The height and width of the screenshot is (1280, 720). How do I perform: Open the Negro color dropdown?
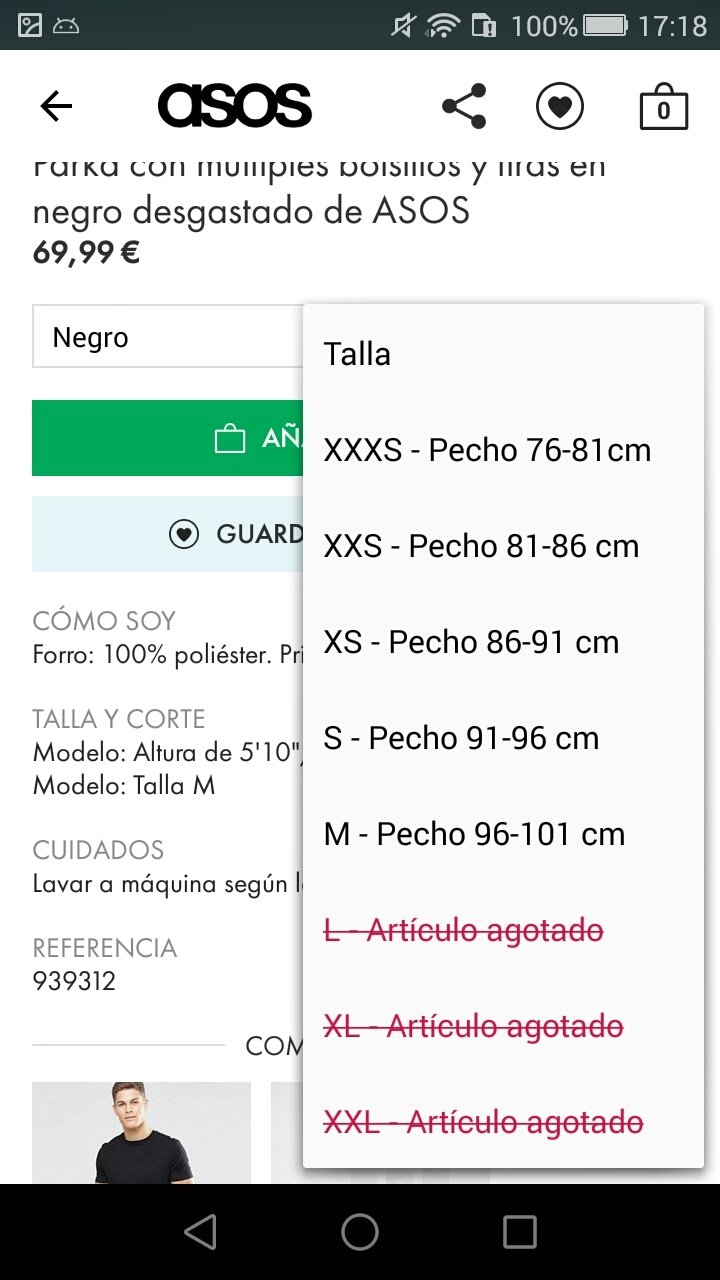click(x=168, y=337)
